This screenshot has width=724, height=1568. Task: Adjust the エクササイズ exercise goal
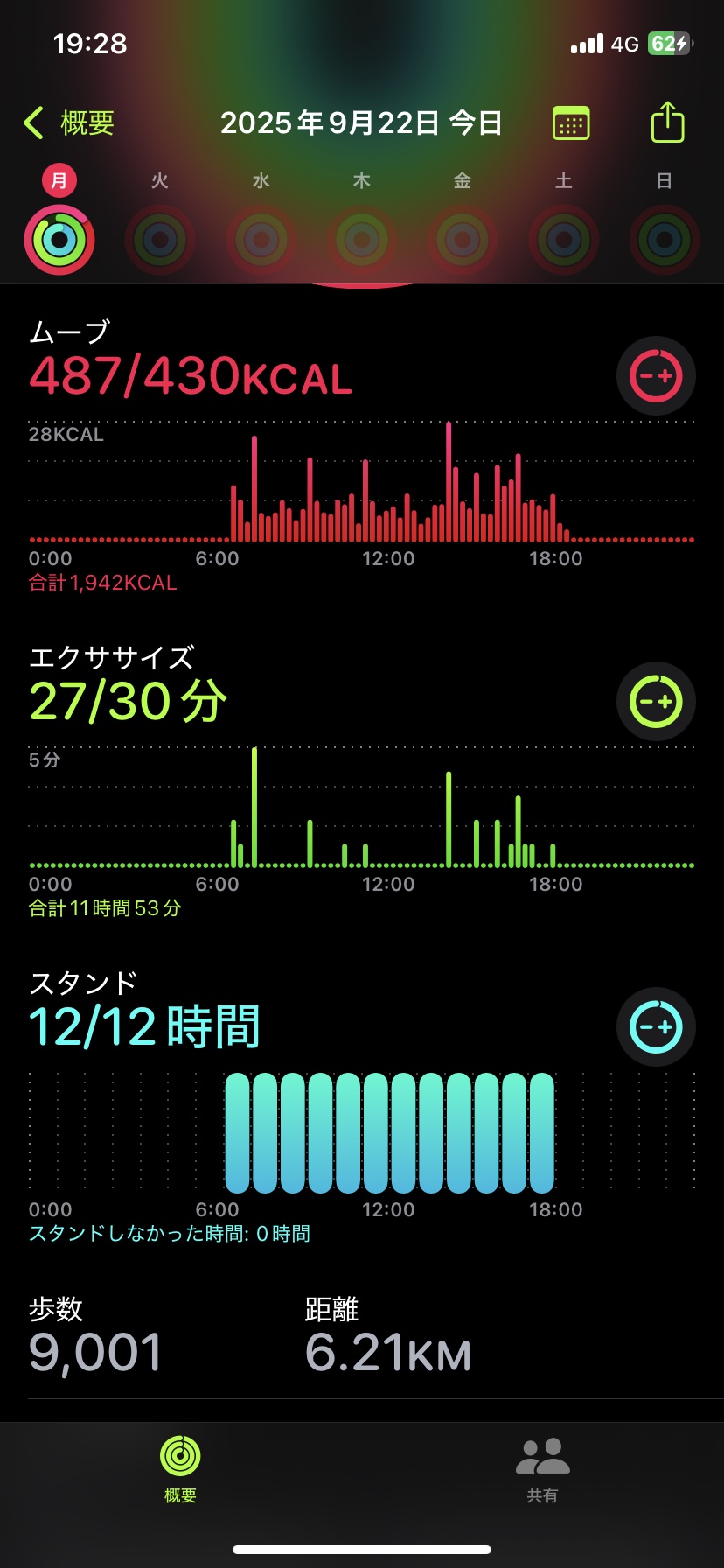click(656, 701)
